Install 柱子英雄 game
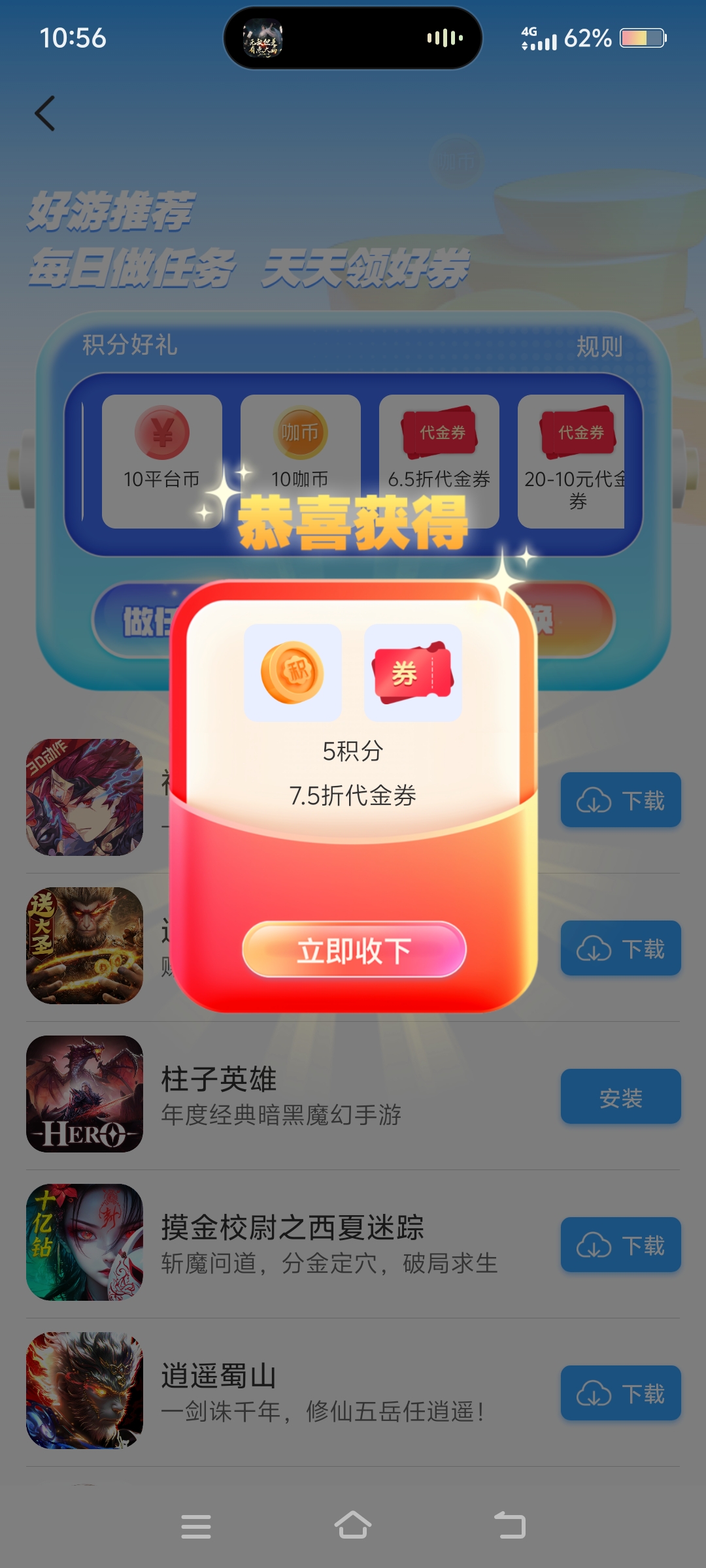 pos(620,1097)
